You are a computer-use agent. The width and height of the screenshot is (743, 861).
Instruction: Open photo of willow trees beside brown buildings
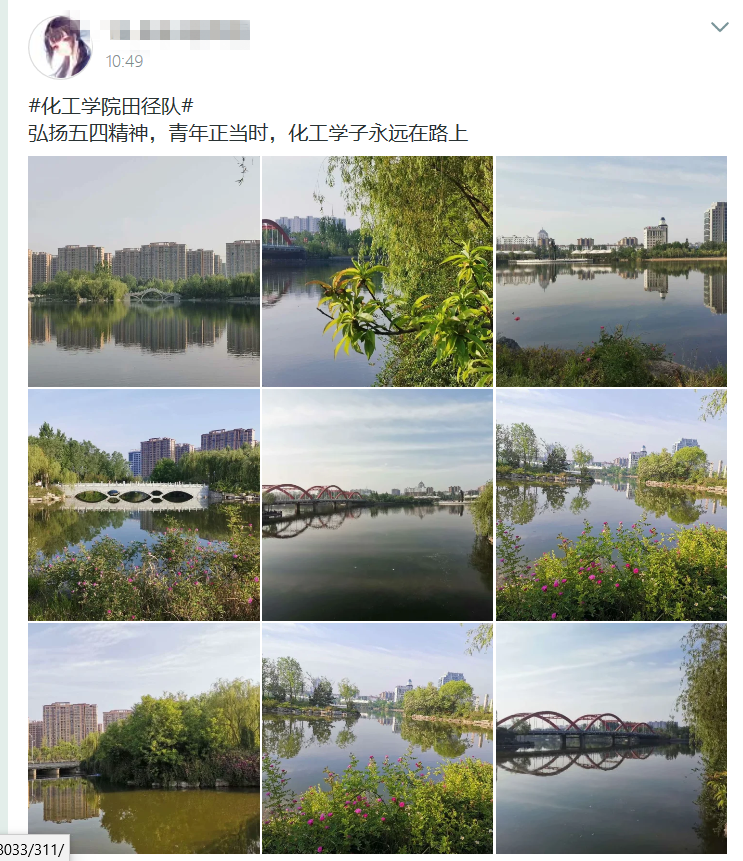(144, 739)
